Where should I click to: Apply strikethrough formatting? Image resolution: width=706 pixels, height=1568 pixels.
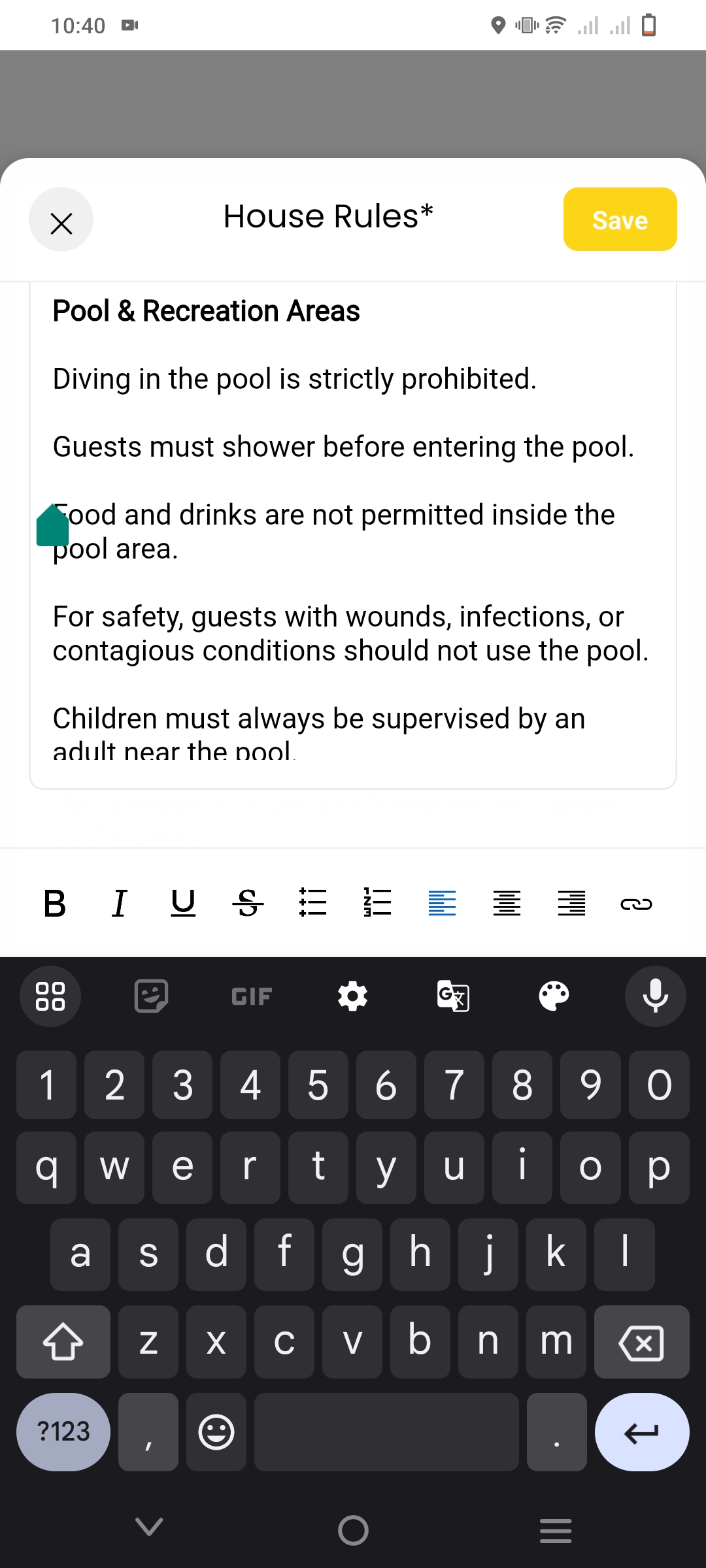[248, 904]
